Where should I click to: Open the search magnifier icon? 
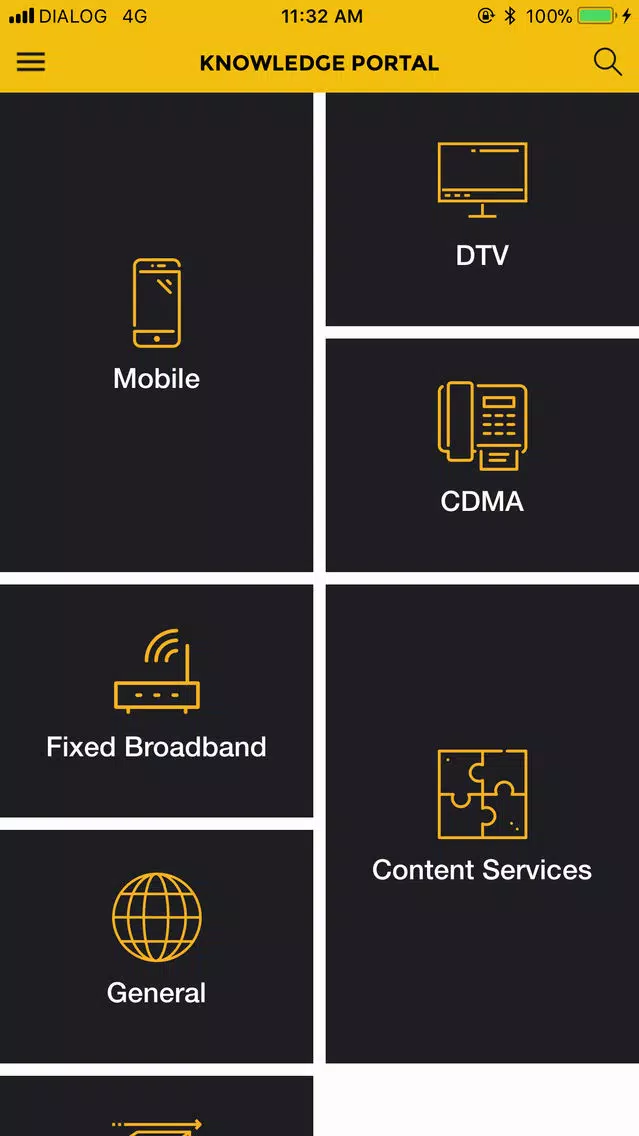[x=608, y=62]
